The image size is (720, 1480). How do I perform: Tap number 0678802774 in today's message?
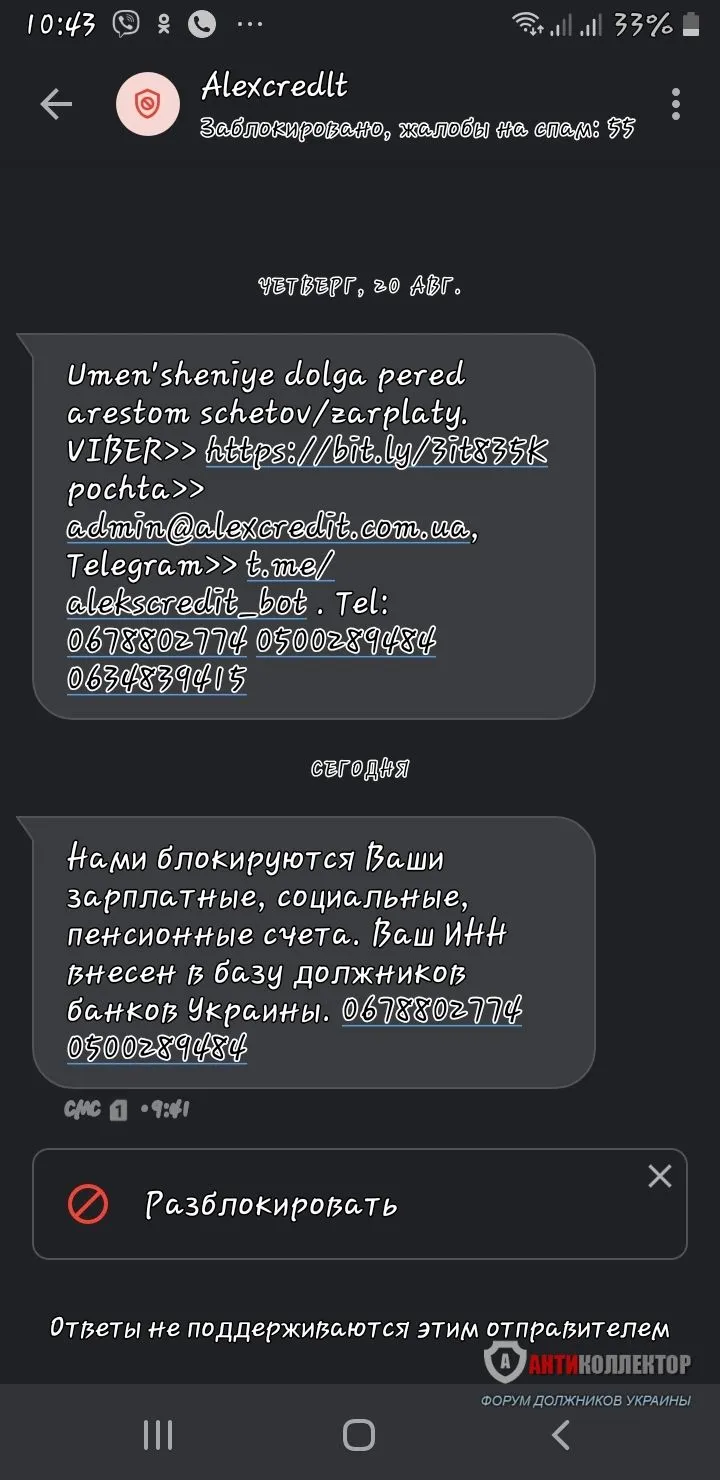point(432,1010)
